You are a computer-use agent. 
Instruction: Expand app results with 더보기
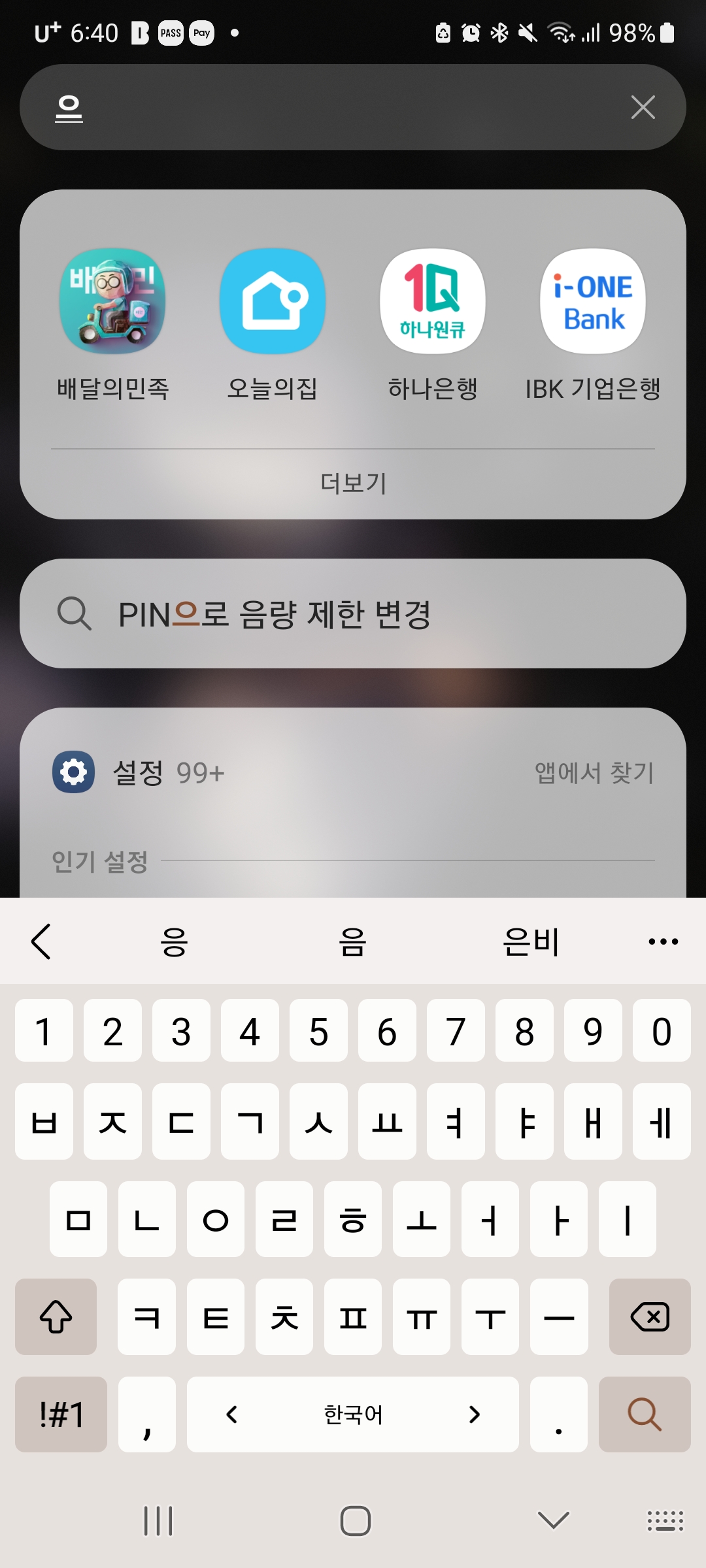(353, 483)
